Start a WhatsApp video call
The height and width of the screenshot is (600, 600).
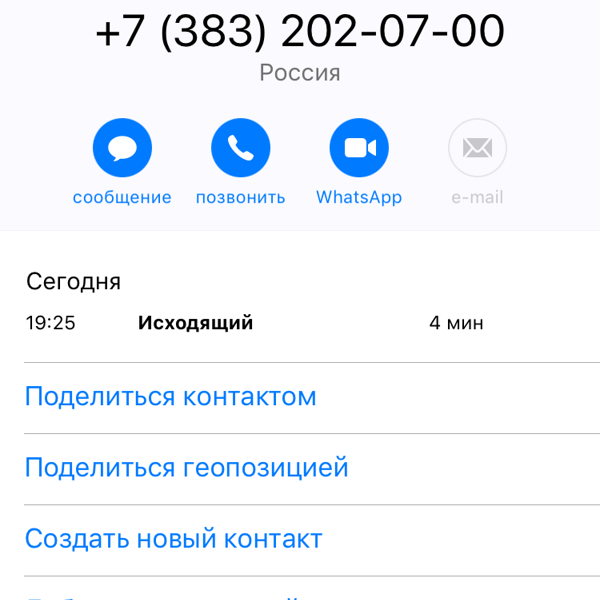[359, 149]
